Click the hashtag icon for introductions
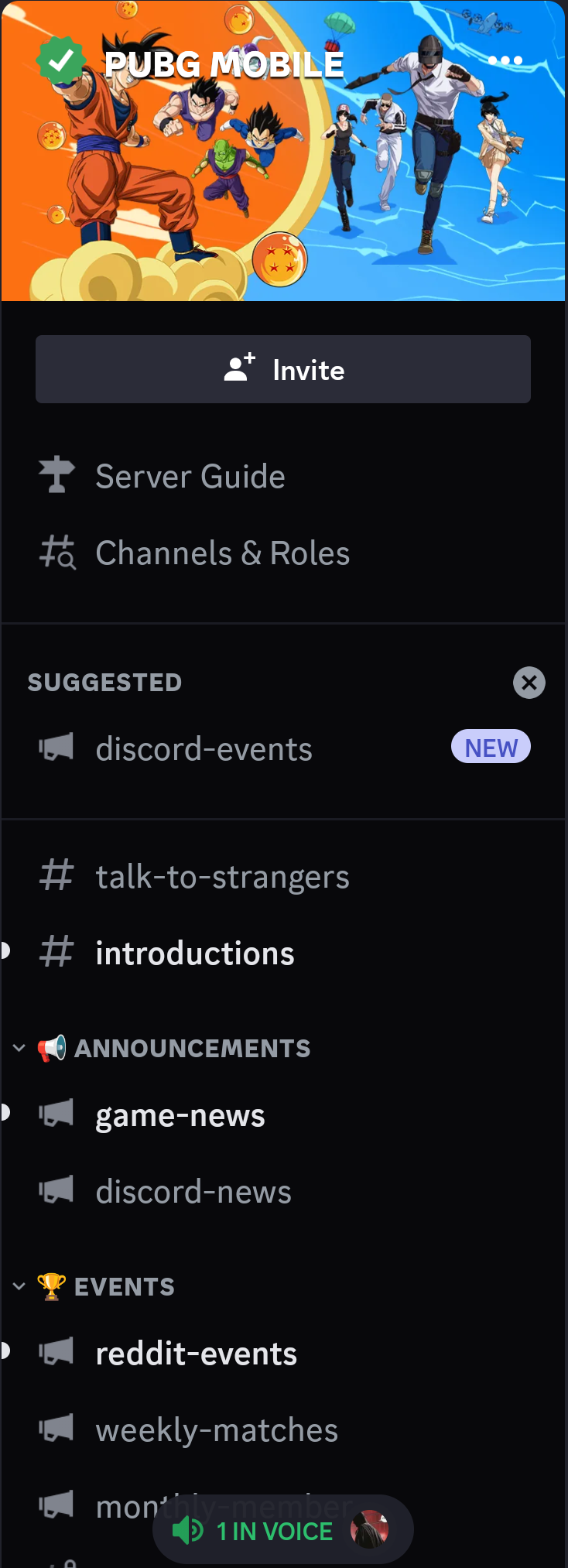The height and width of the screenshot is (1568, 568). [x=56, y=951]
